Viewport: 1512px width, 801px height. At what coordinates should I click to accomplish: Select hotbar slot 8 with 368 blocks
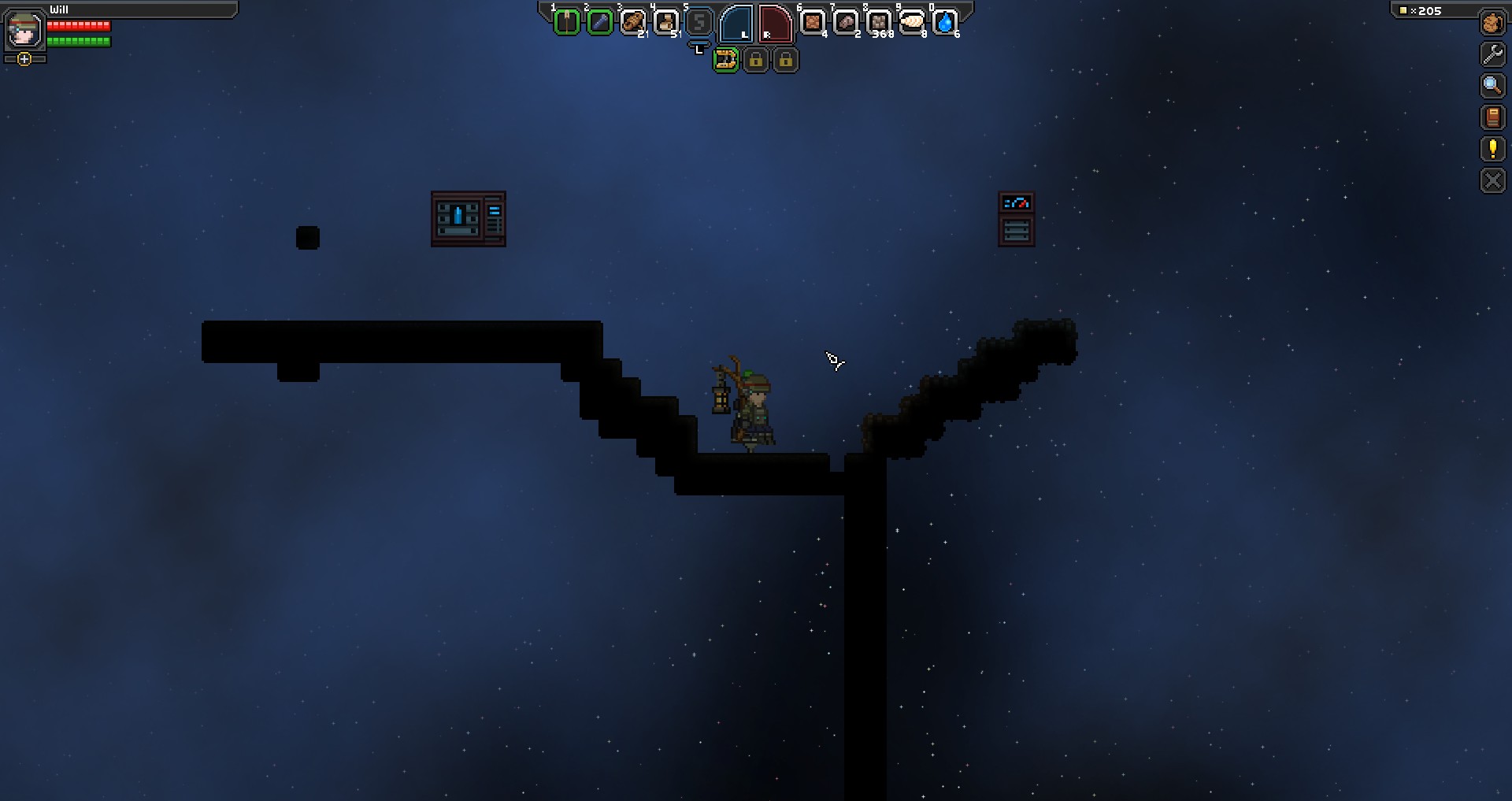pyautogui.click(x=879, y=22)
